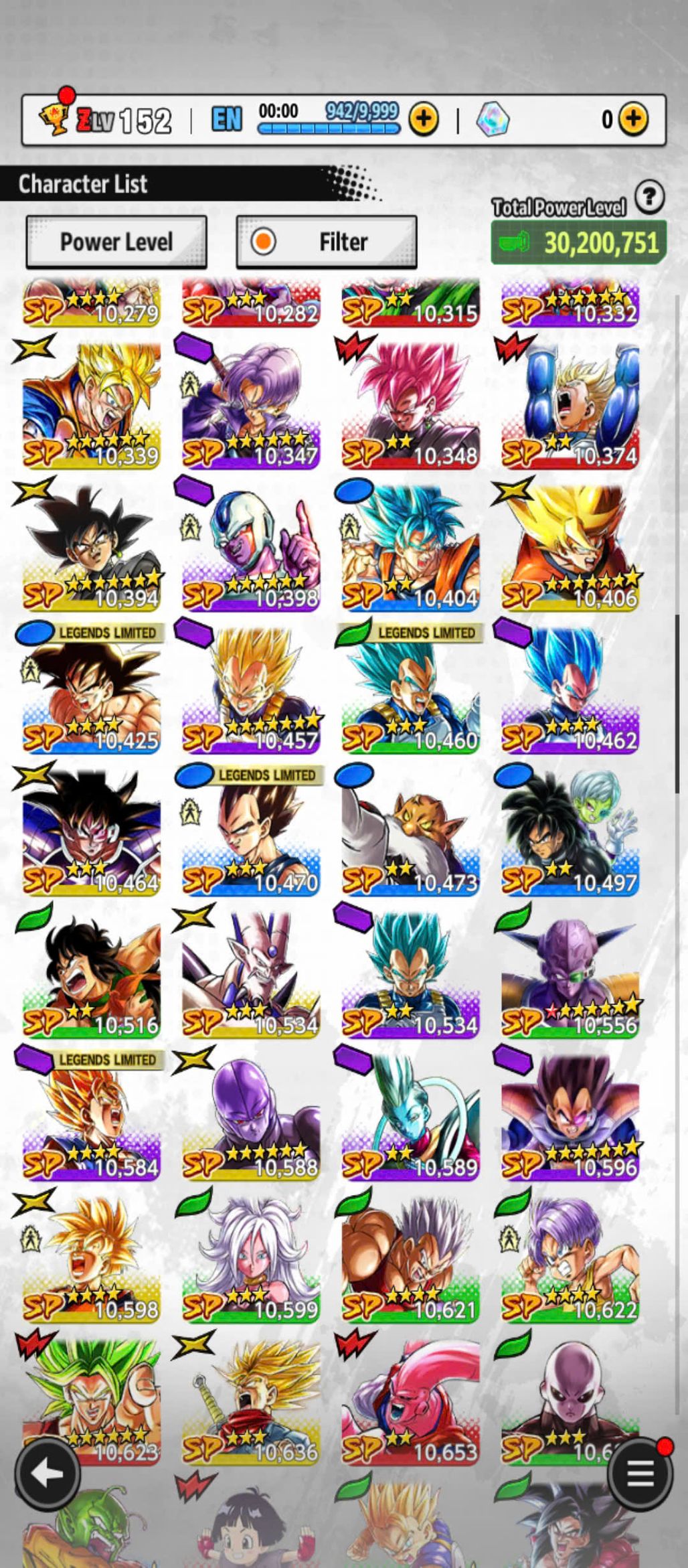
Task: Select character with power 10,653
Action: [410, 1401]
